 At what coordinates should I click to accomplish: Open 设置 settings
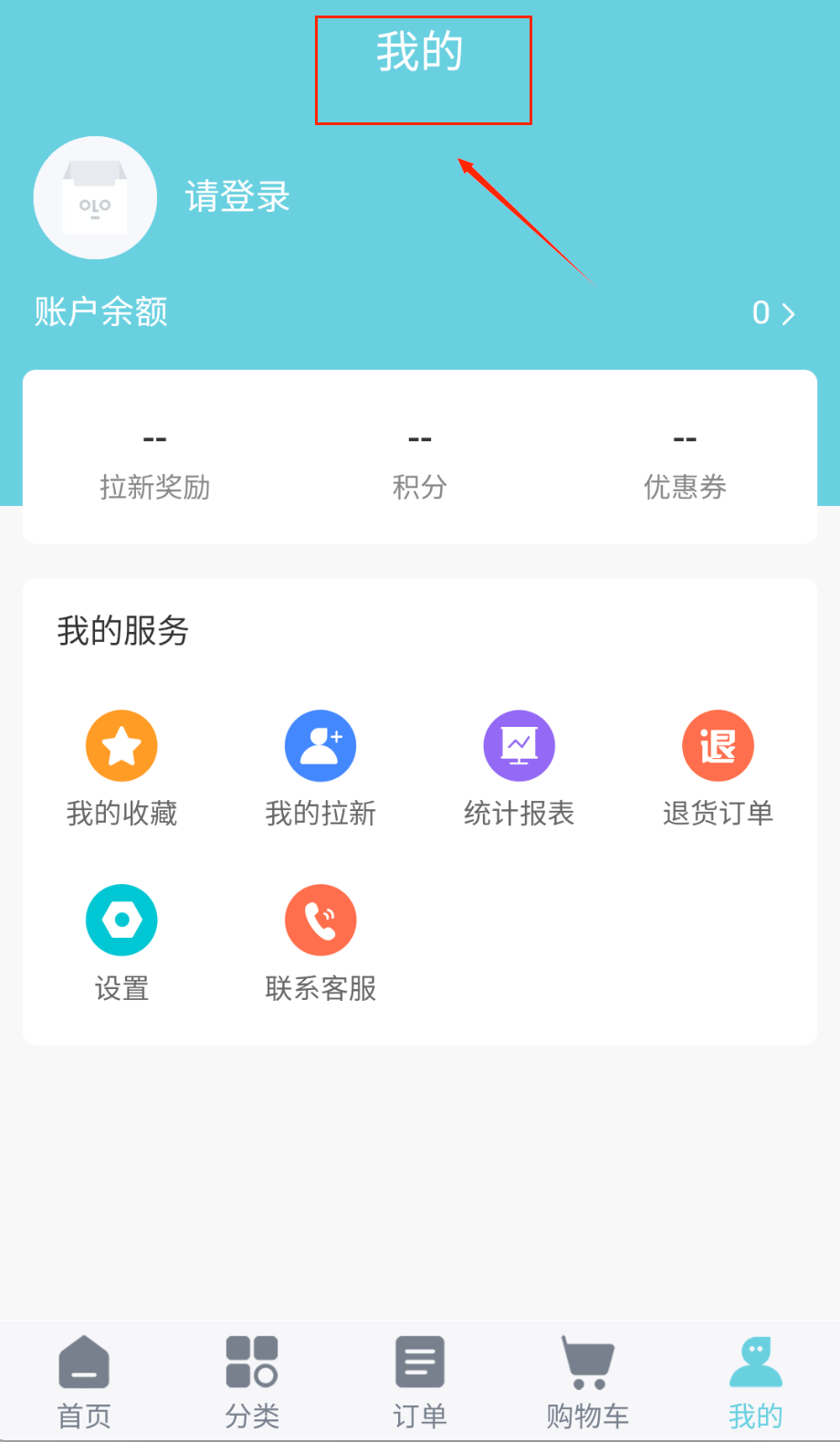tap(121, 942)
